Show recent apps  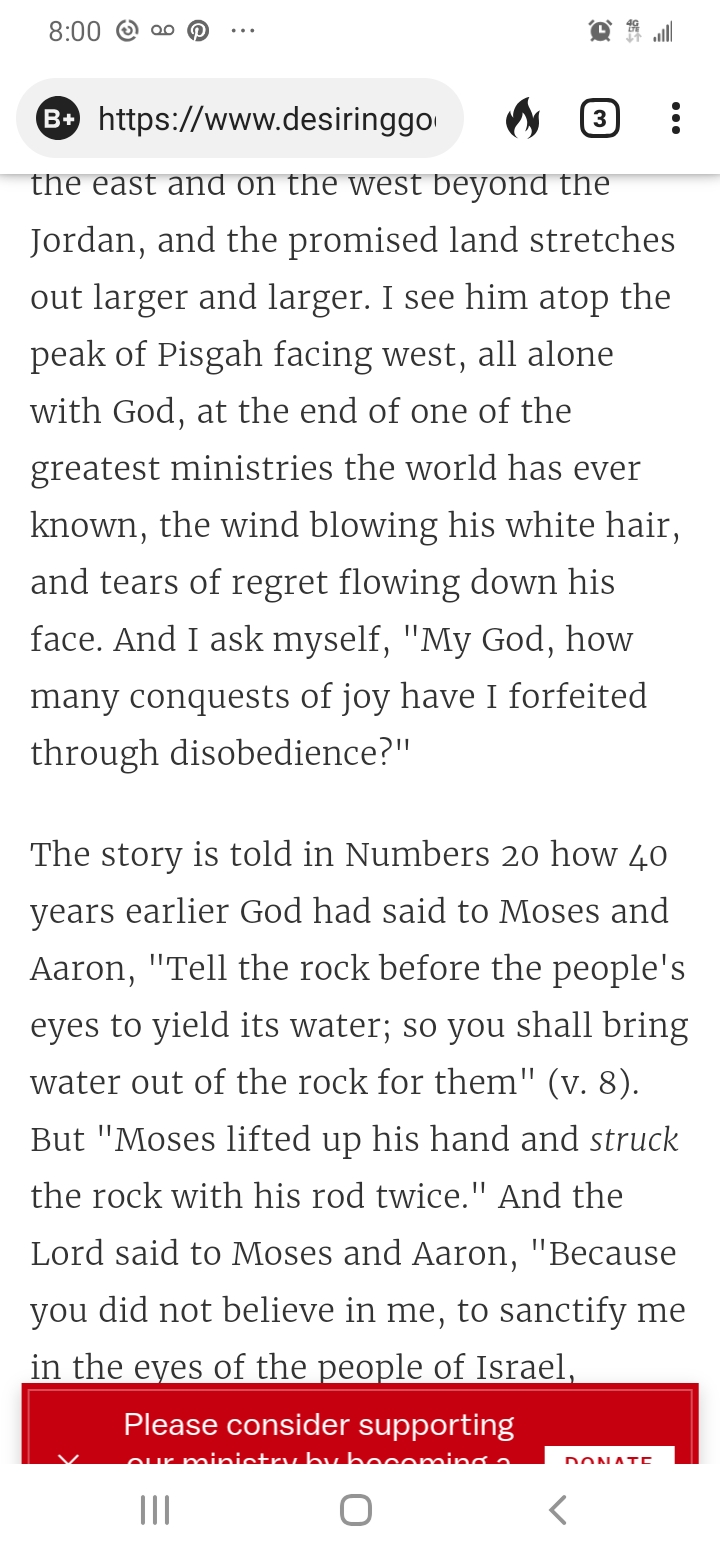click(x=155, y=1509)
